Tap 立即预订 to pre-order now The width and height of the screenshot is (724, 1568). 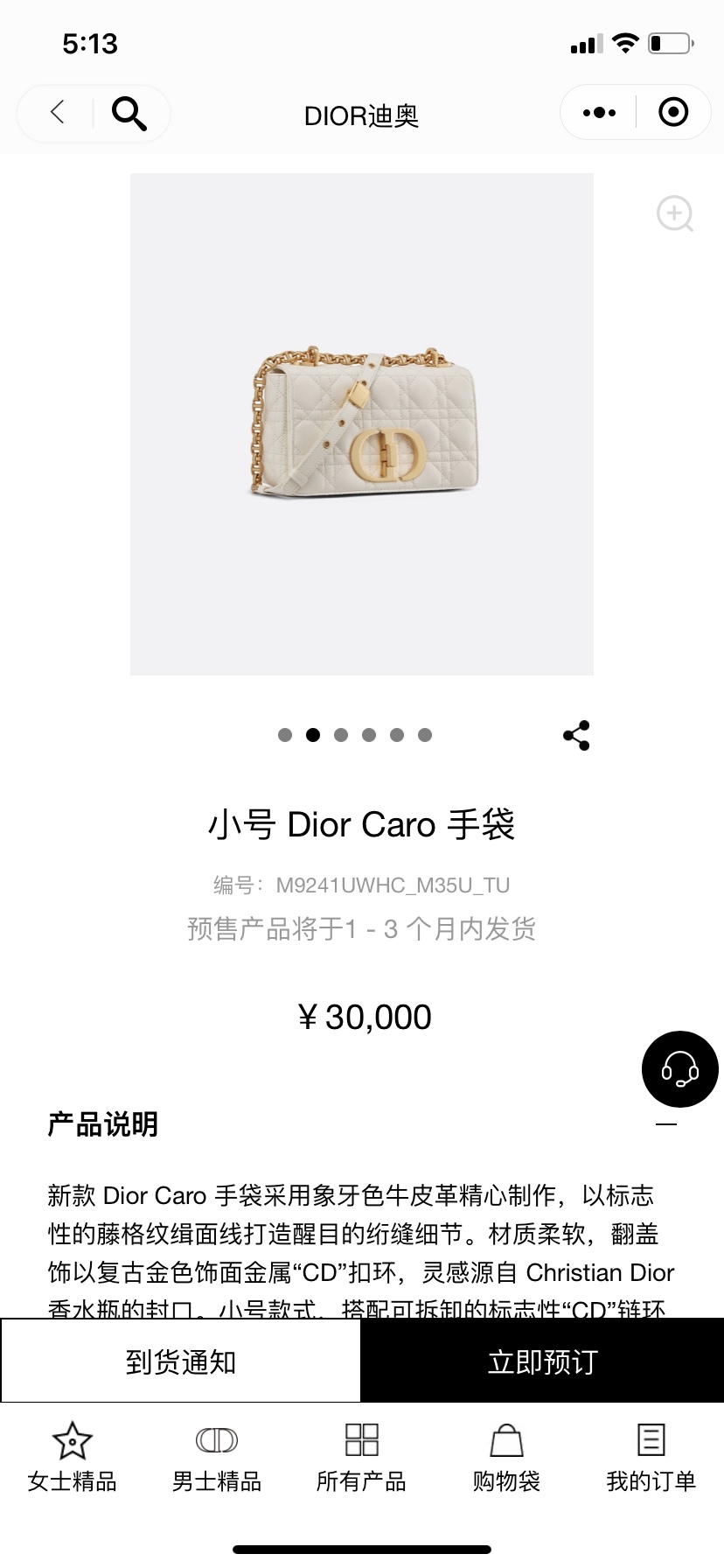pos(542,1361)
